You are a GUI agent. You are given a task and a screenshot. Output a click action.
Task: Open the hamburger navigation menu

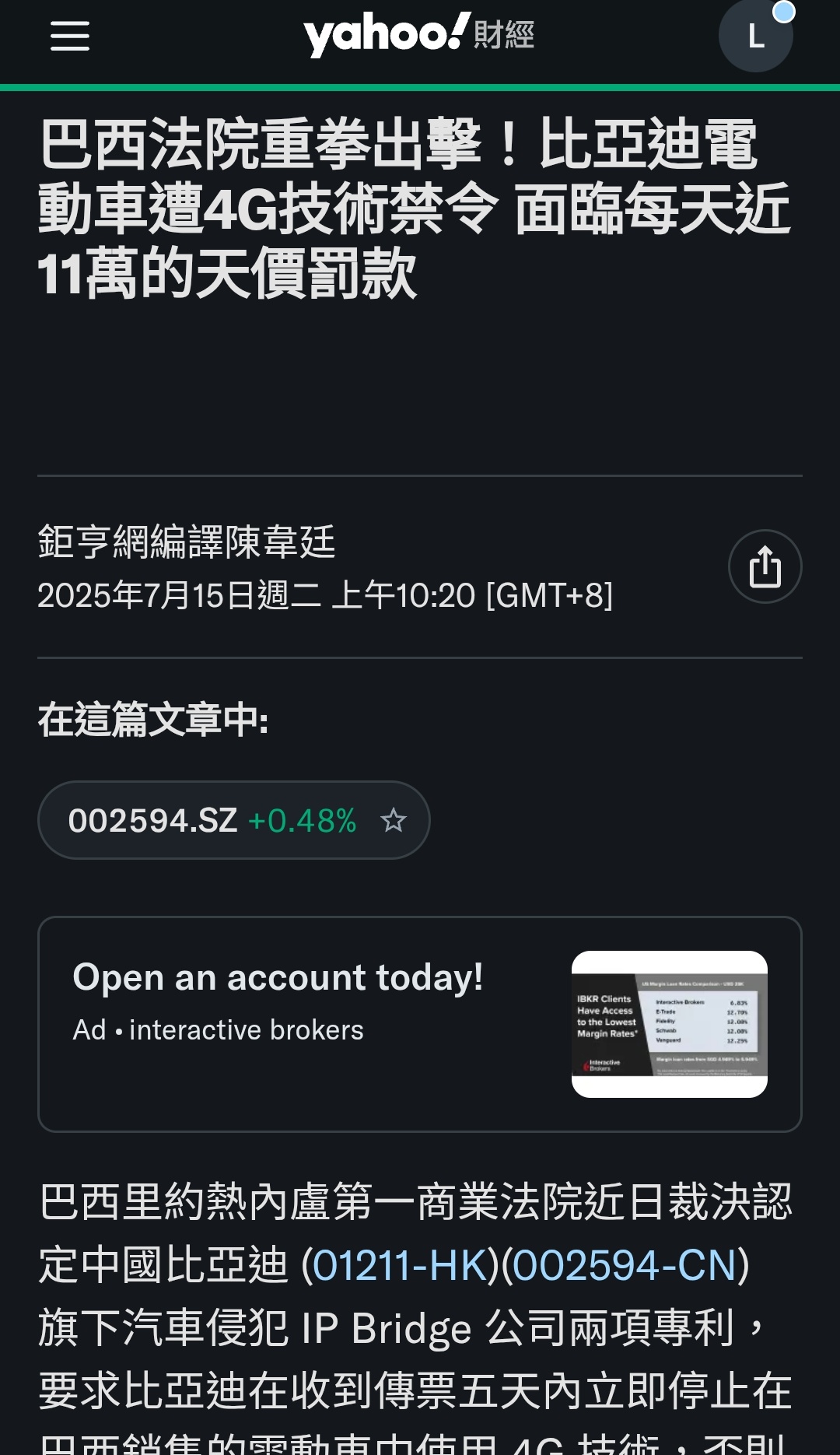pos(70,37)
